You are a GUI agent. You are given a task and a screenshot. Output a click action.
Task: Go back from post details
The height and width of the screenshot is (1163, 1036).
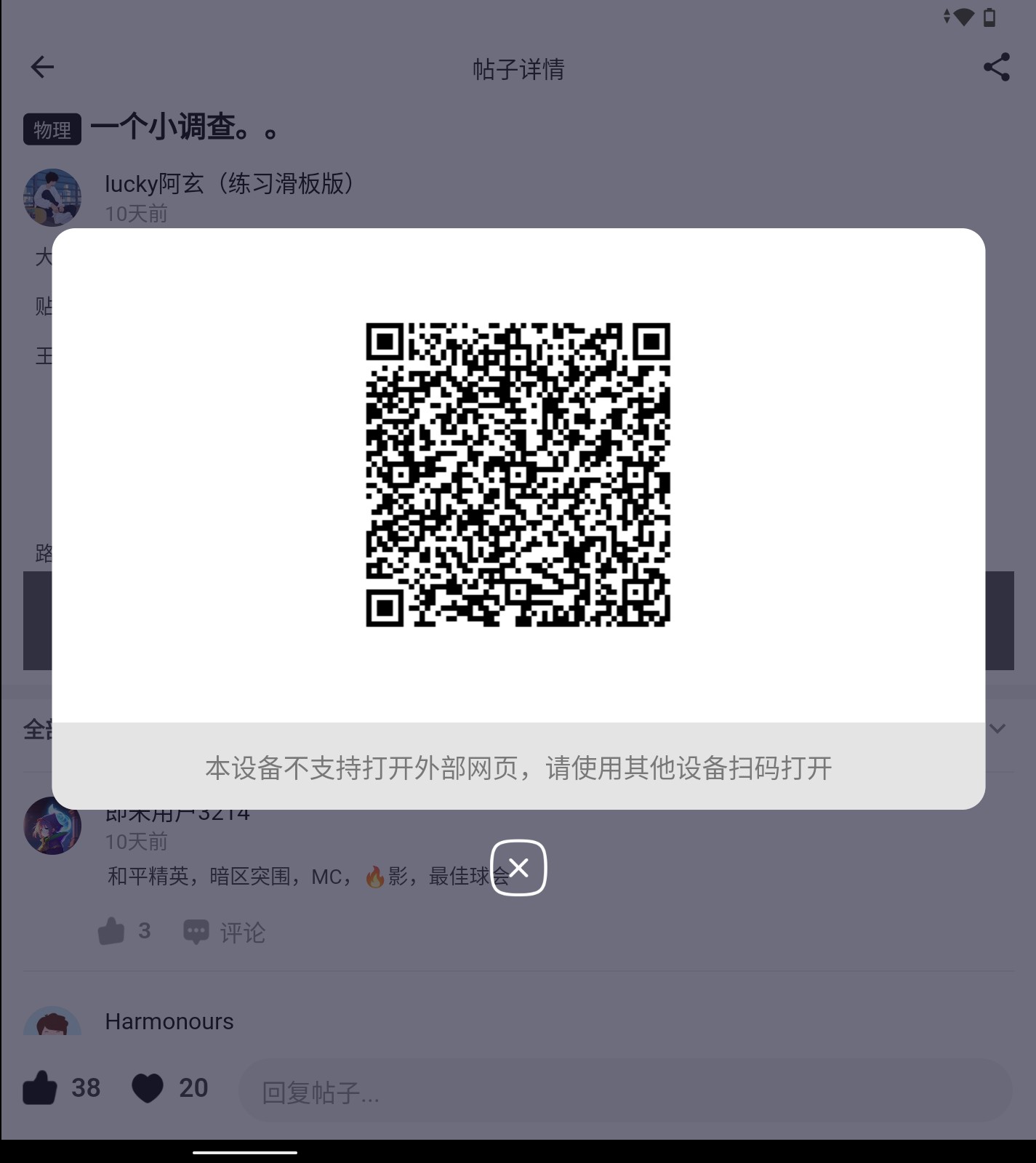(x=42, y=67)
